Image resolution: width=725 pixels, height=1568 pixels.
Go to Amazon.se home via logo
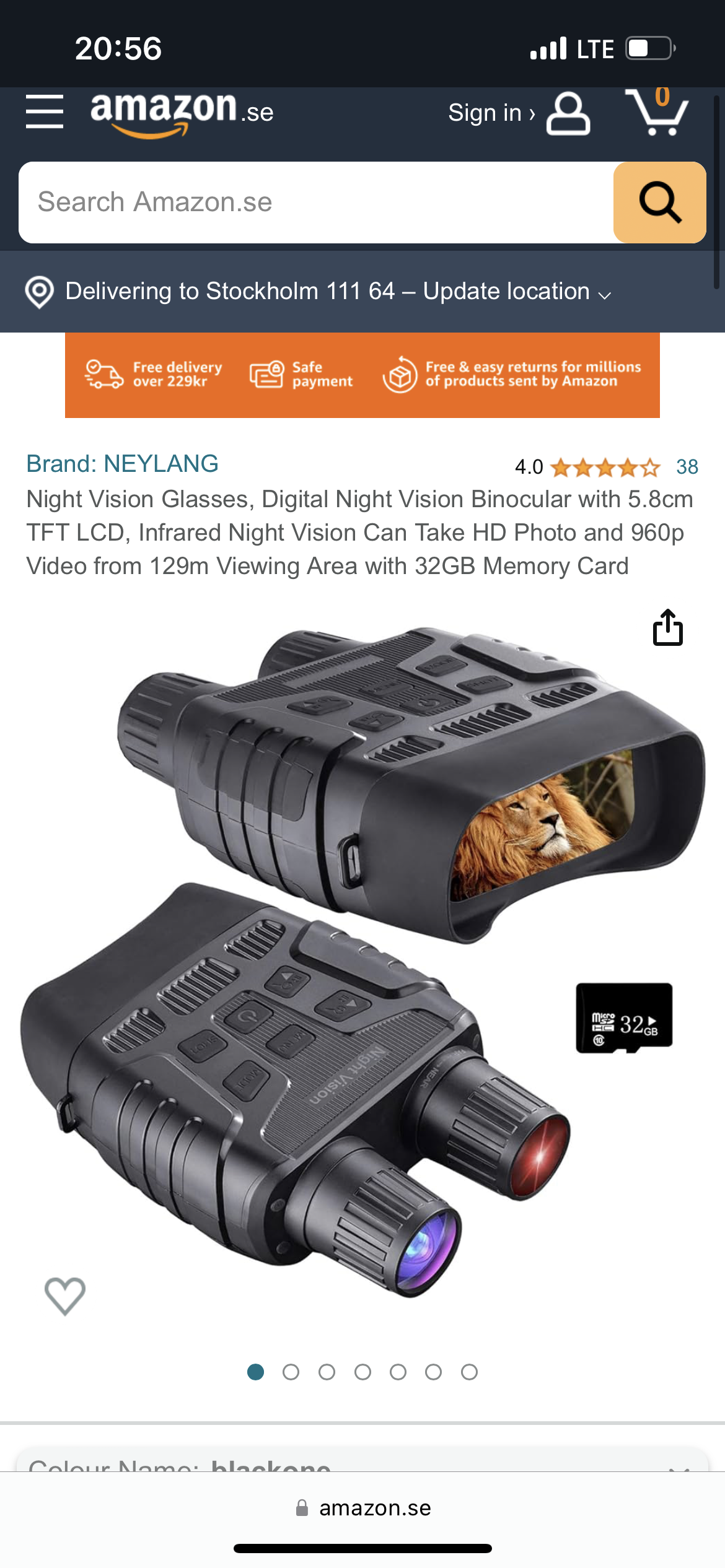point(182,113)
